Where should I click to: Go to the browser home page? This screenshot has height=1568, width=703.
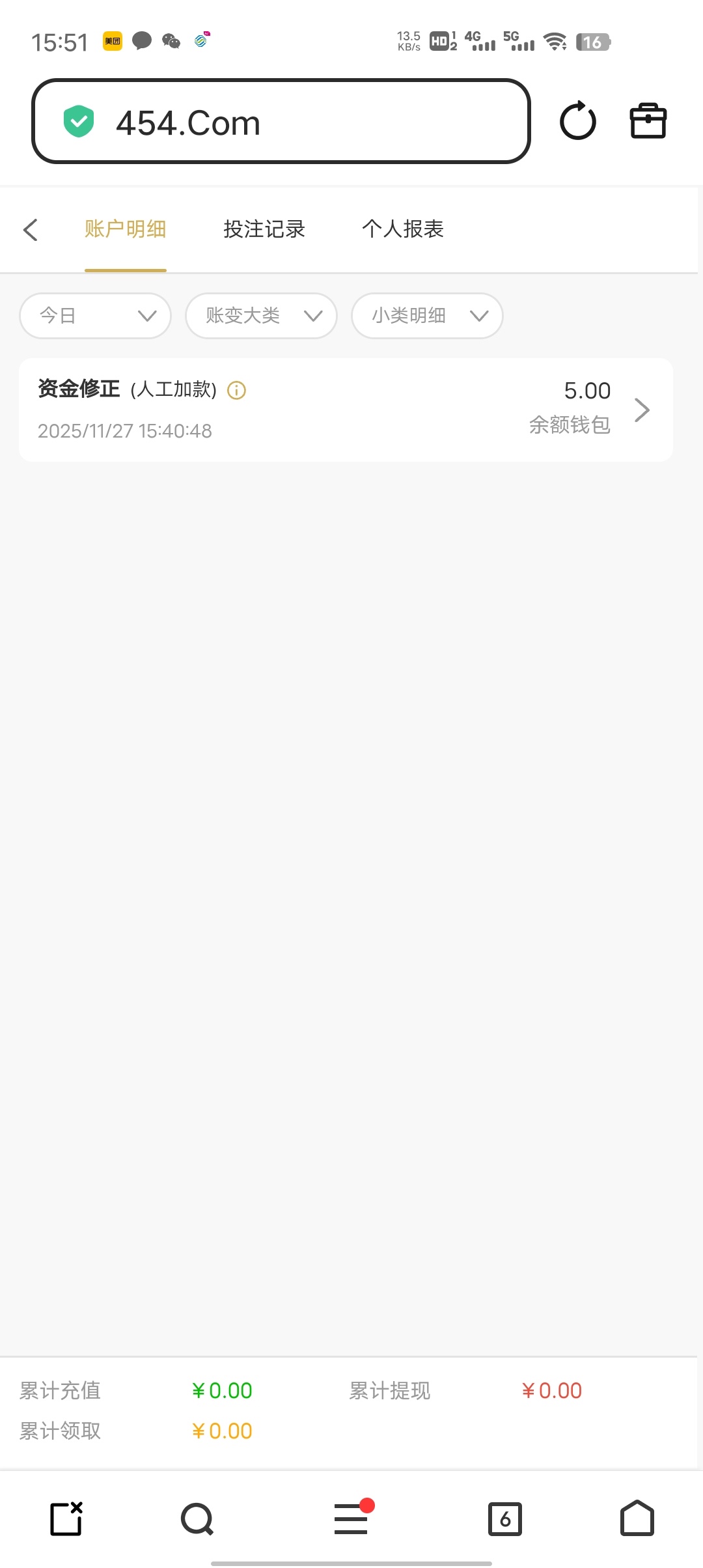coord(637,1519)
